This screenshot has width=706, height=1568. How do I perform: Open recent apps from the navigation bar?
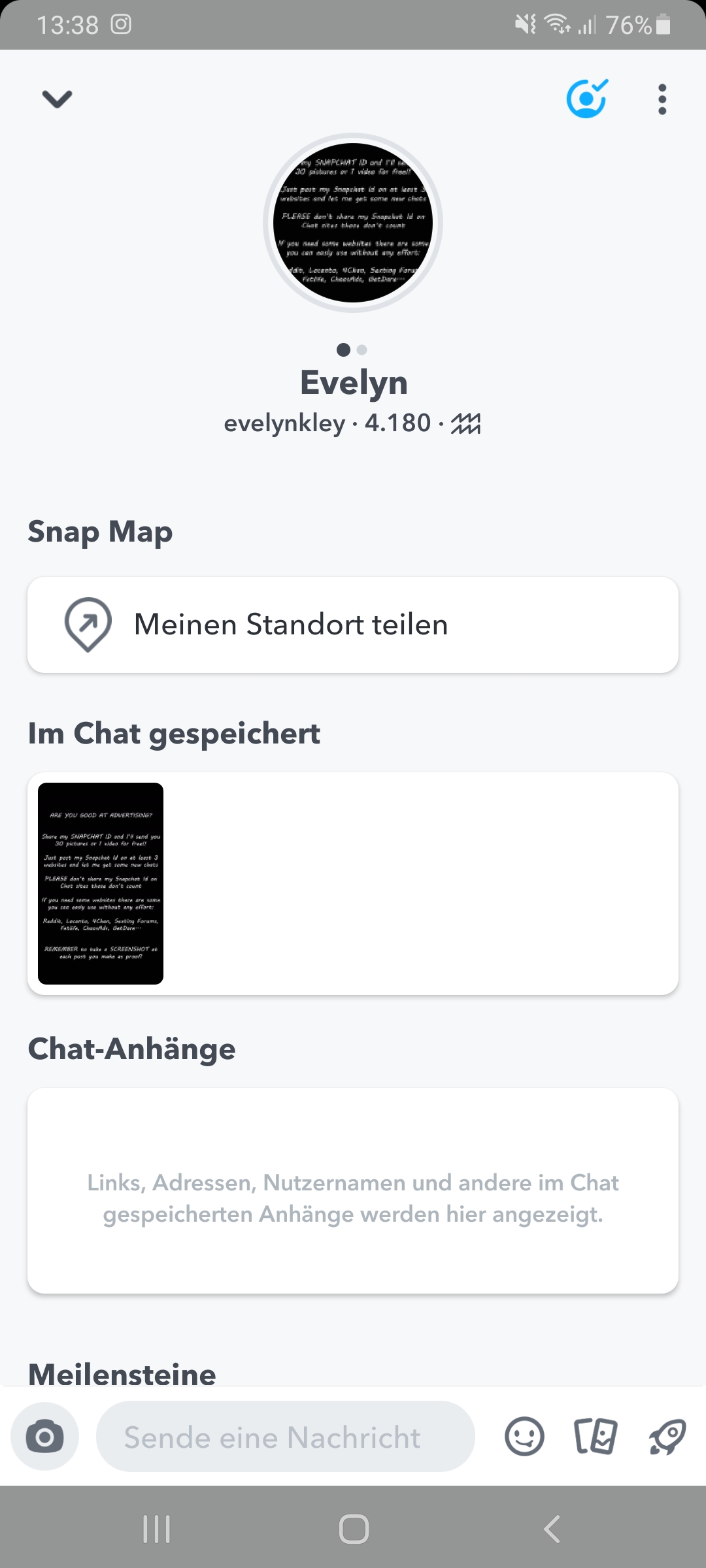pos(156,1527)
